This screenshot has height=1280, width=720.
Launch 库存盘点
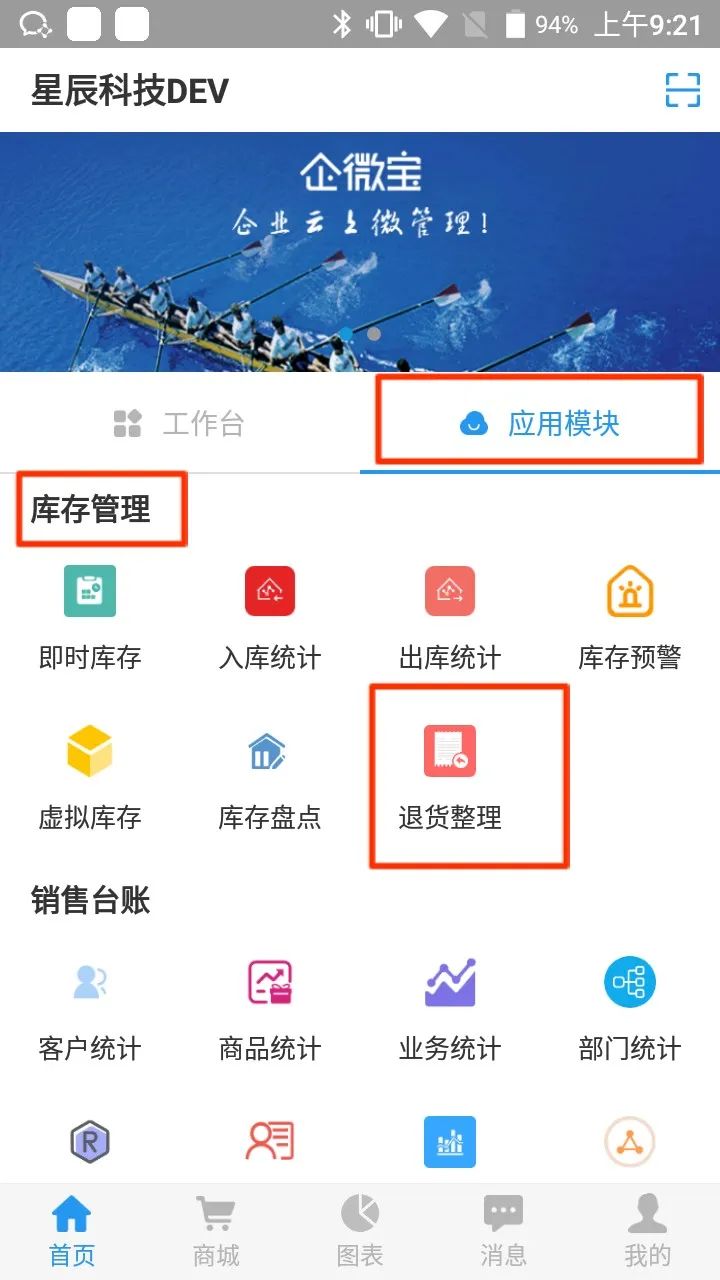[270, 776]
